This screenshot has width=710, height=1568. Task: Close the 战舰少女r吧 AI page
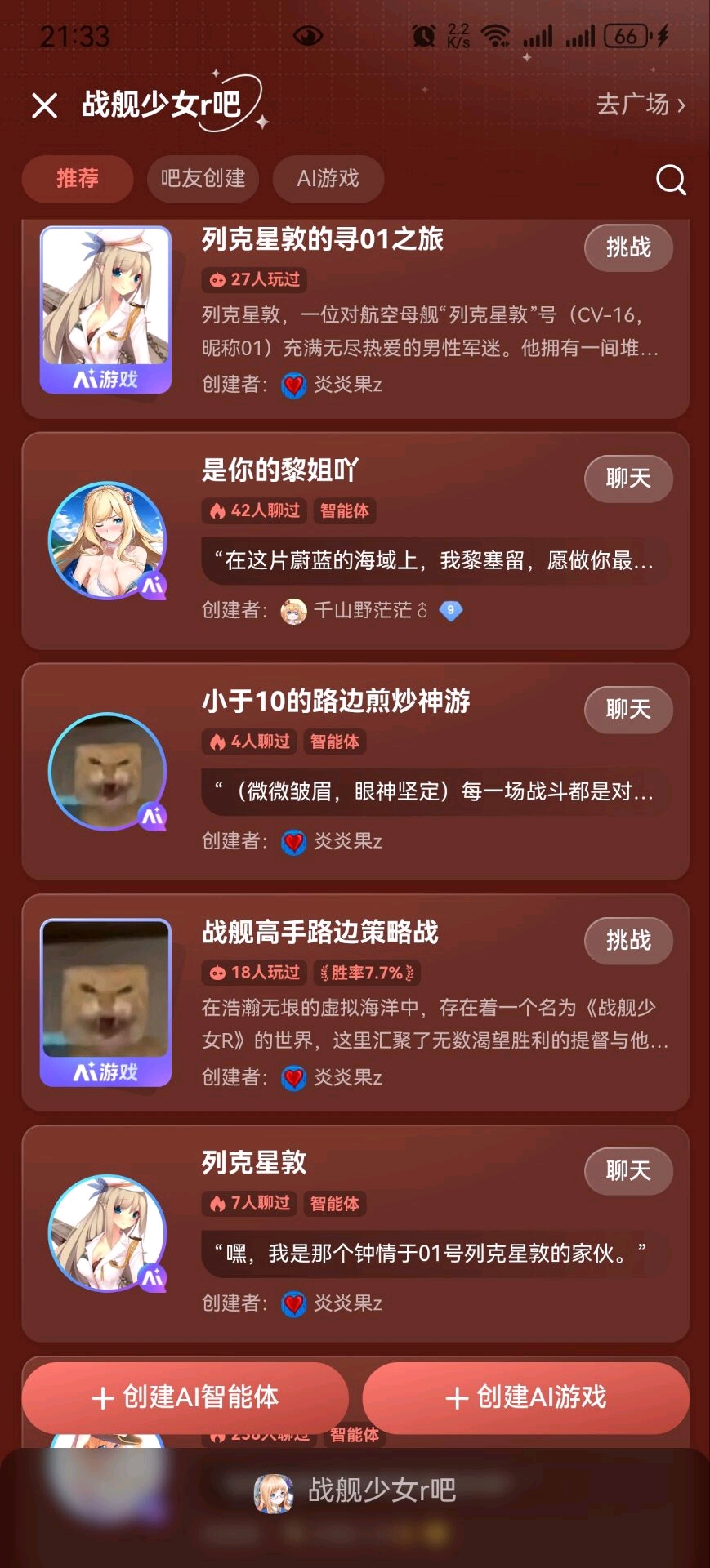click(x=44, y=105)
